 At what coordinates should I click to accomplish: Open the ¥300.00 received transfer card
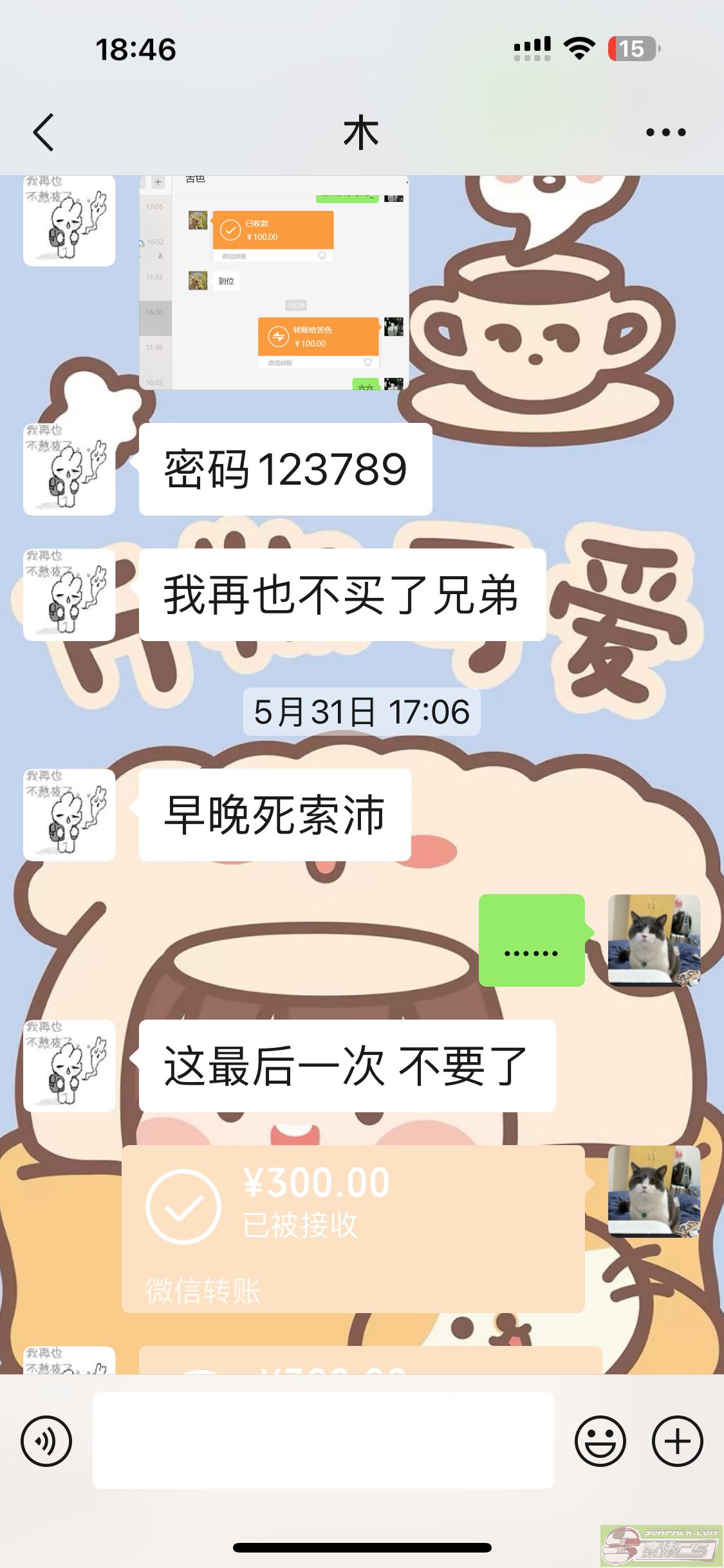click(353, 1228)
